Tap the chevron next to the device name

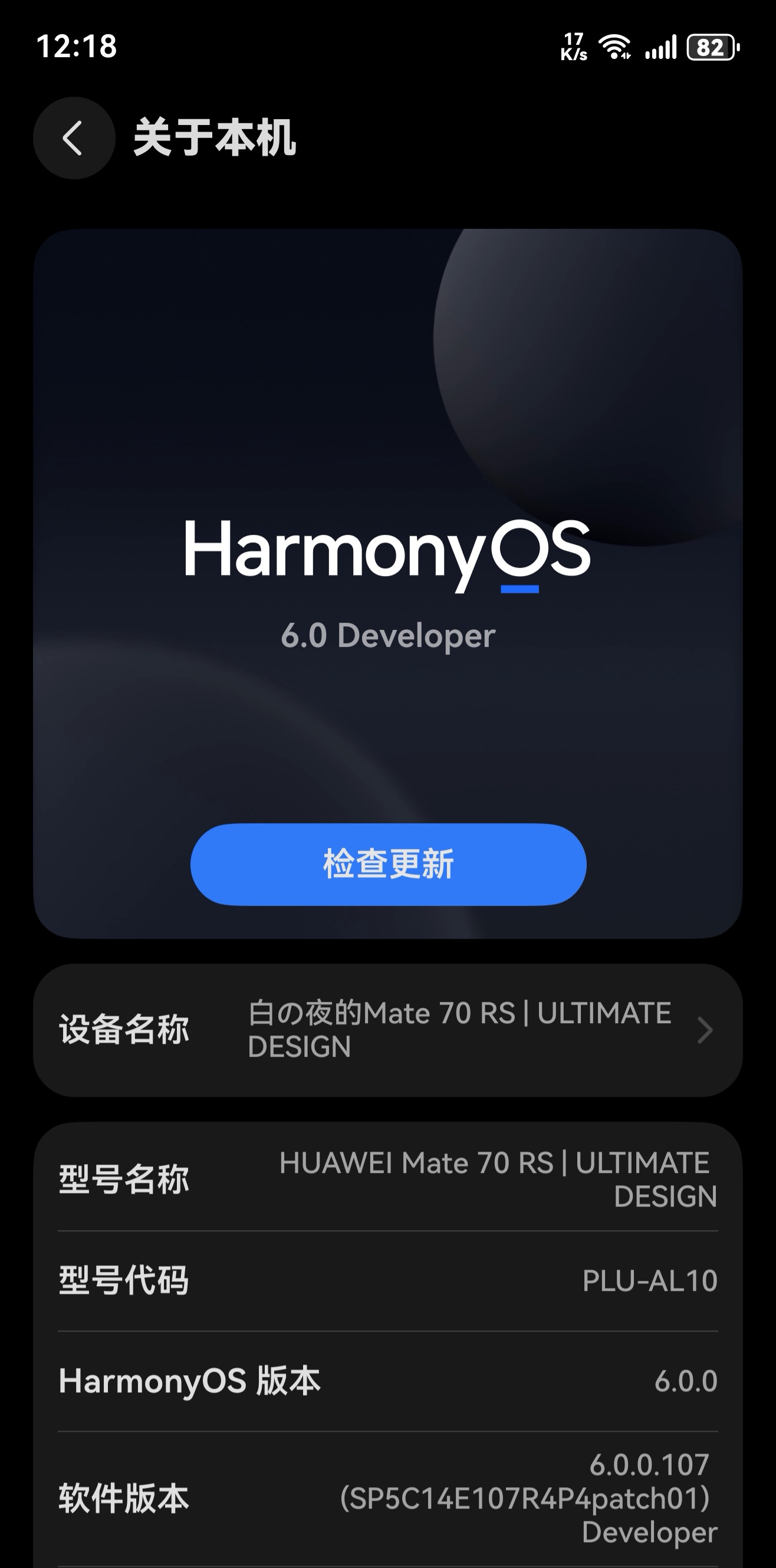[705, 1030]
